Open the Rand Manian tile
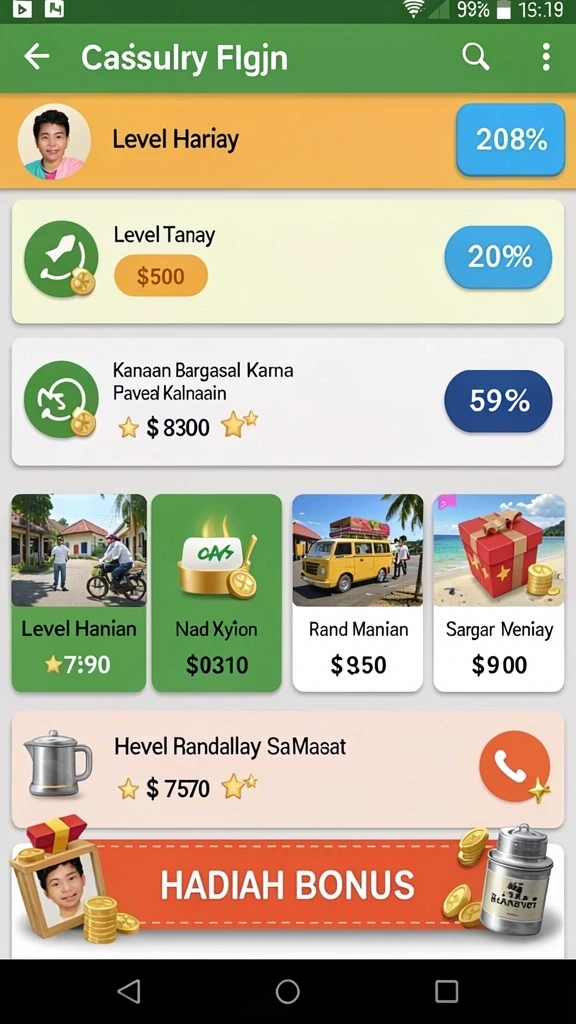Image resolution: width=576 pixels, height=1024 pixels. tap(358, 592)
